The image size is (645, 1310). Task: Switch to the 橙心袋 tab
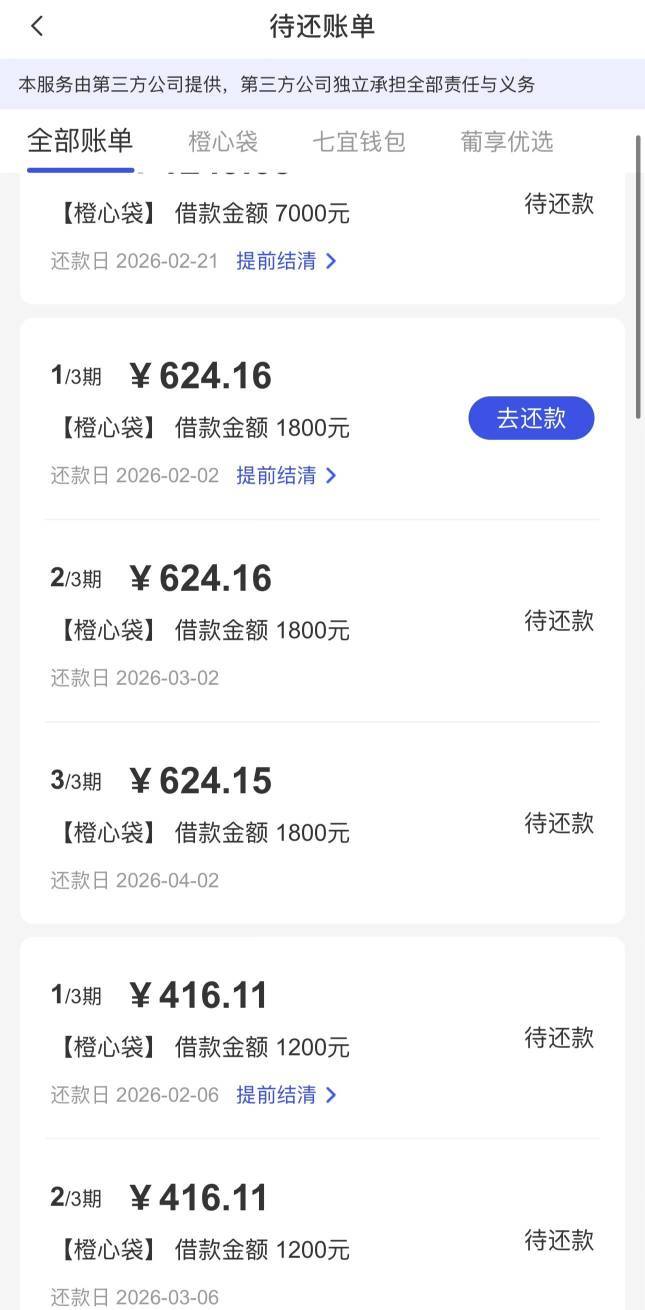pyautogui.click(x=223, y=142)
